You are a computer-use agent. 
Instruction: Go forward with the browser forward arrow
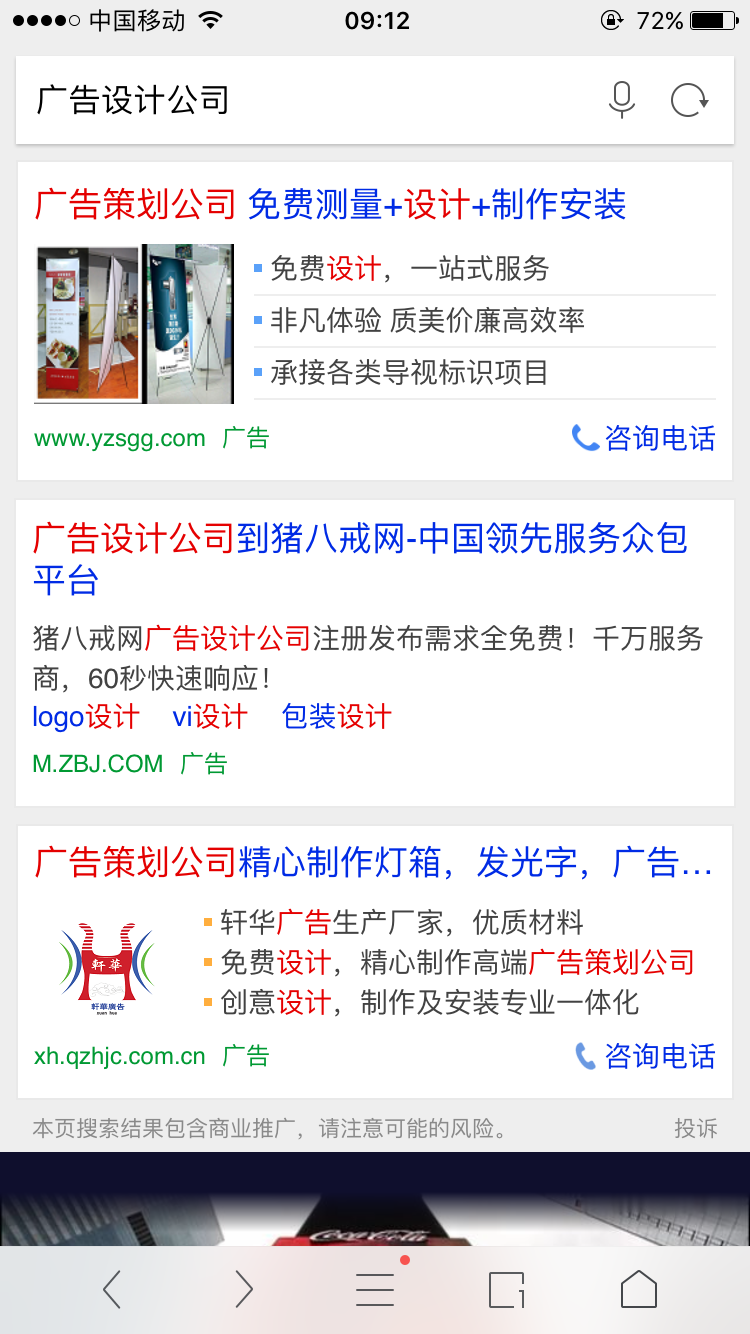243,1290
